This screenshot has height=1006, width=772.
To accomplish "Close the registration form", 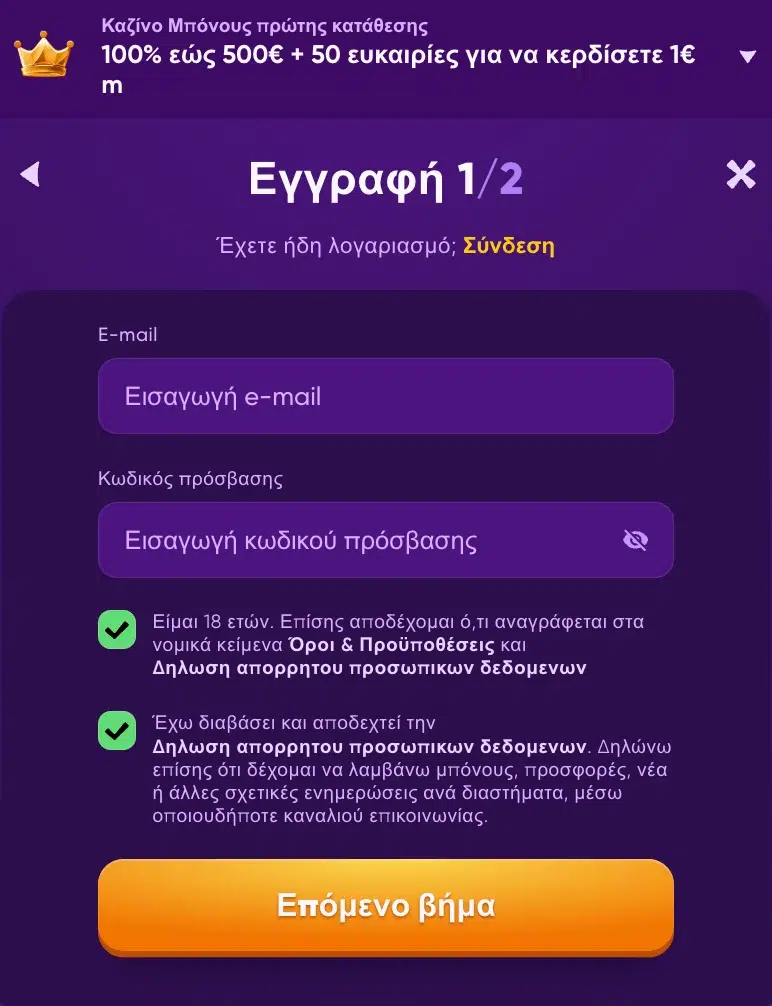I will click(741, 175).
